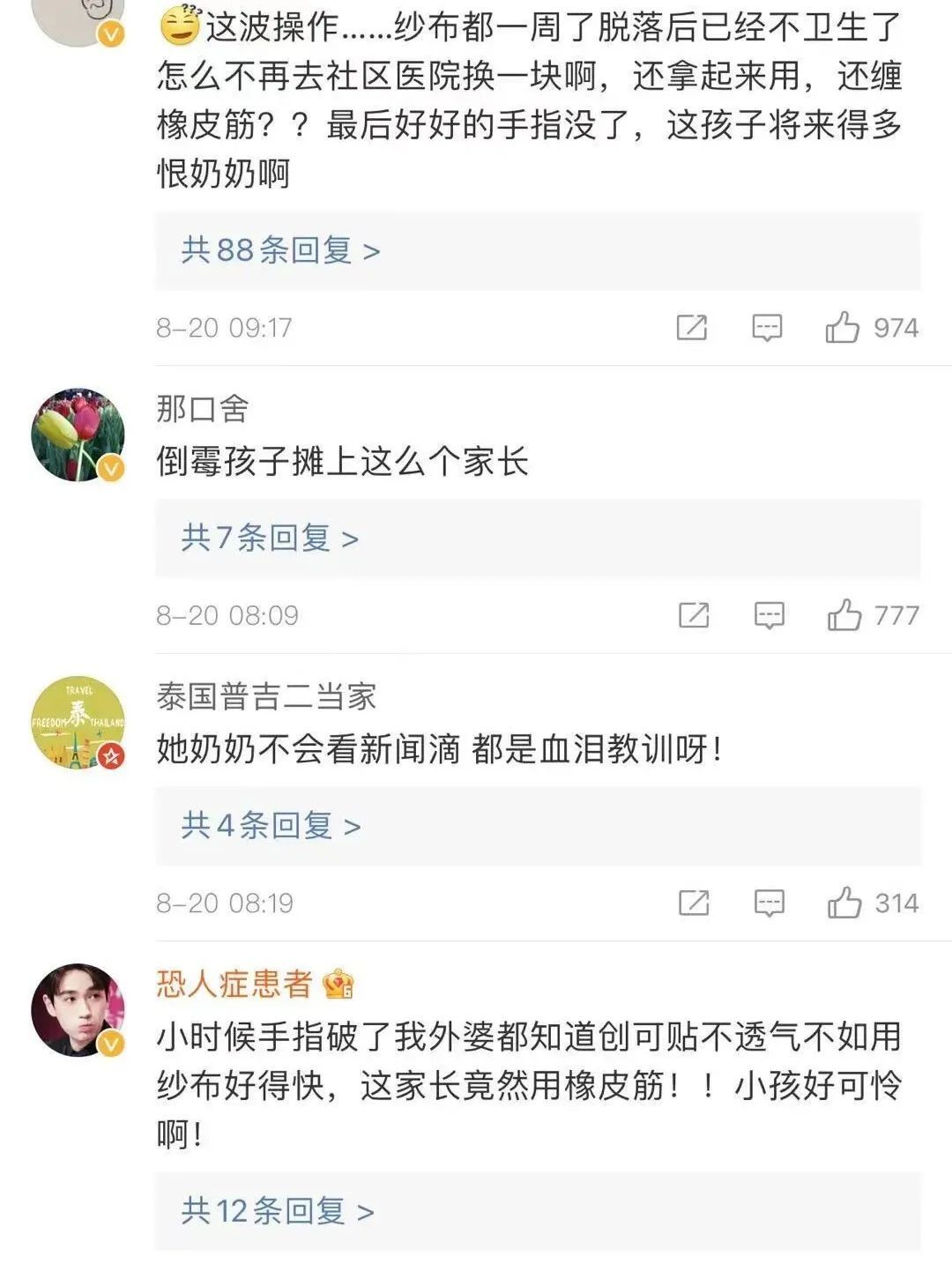Expand 12 replies to 恐人症患者

tap(278, 1211)
